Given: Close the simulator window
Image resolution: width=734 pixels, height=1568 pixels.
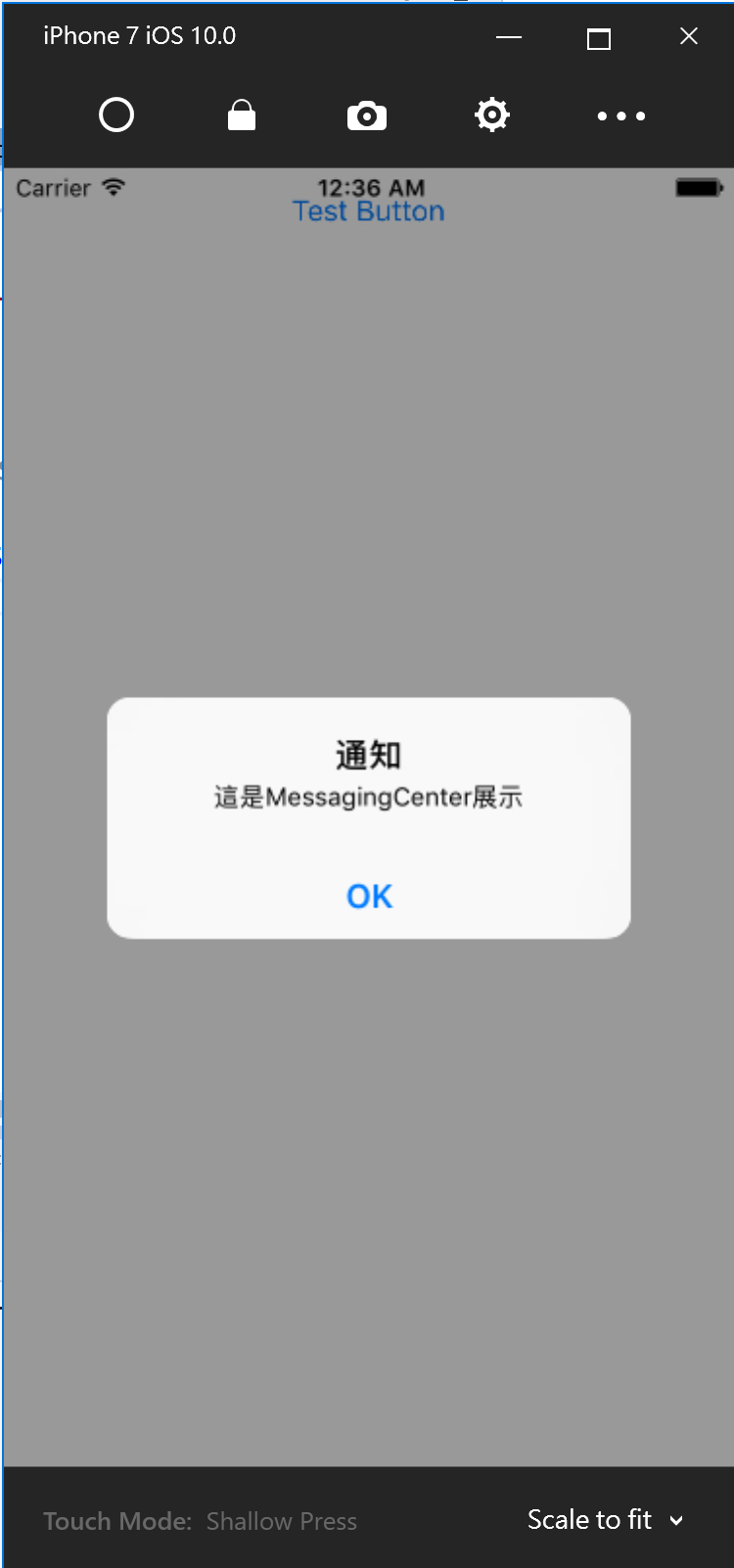Looking at the screenshot, I should (689, 36).
